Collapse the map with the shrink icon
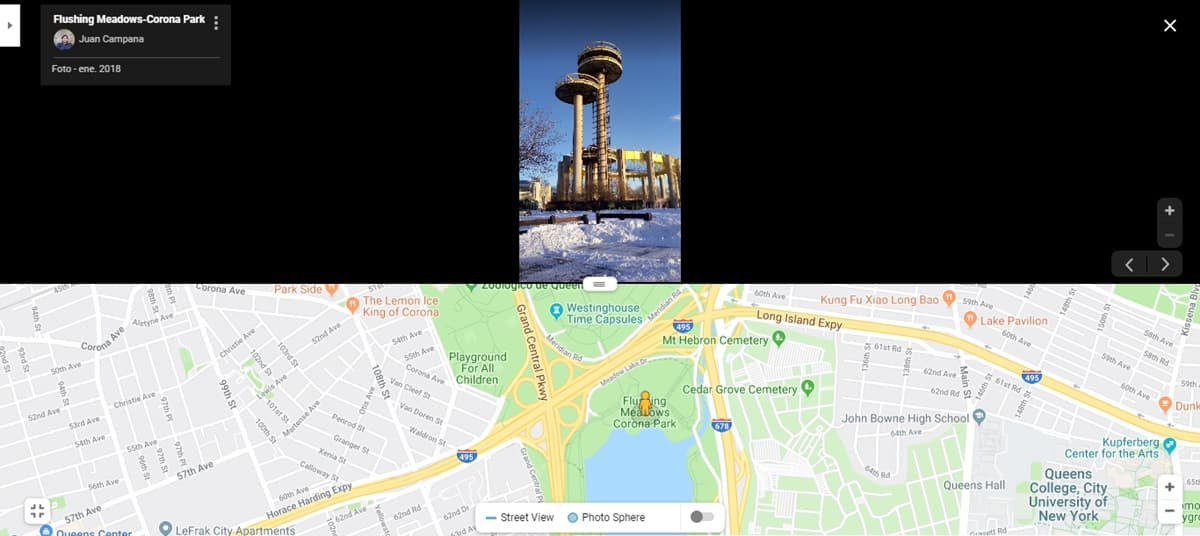The image size is (1200, 536). coord(37,511)
